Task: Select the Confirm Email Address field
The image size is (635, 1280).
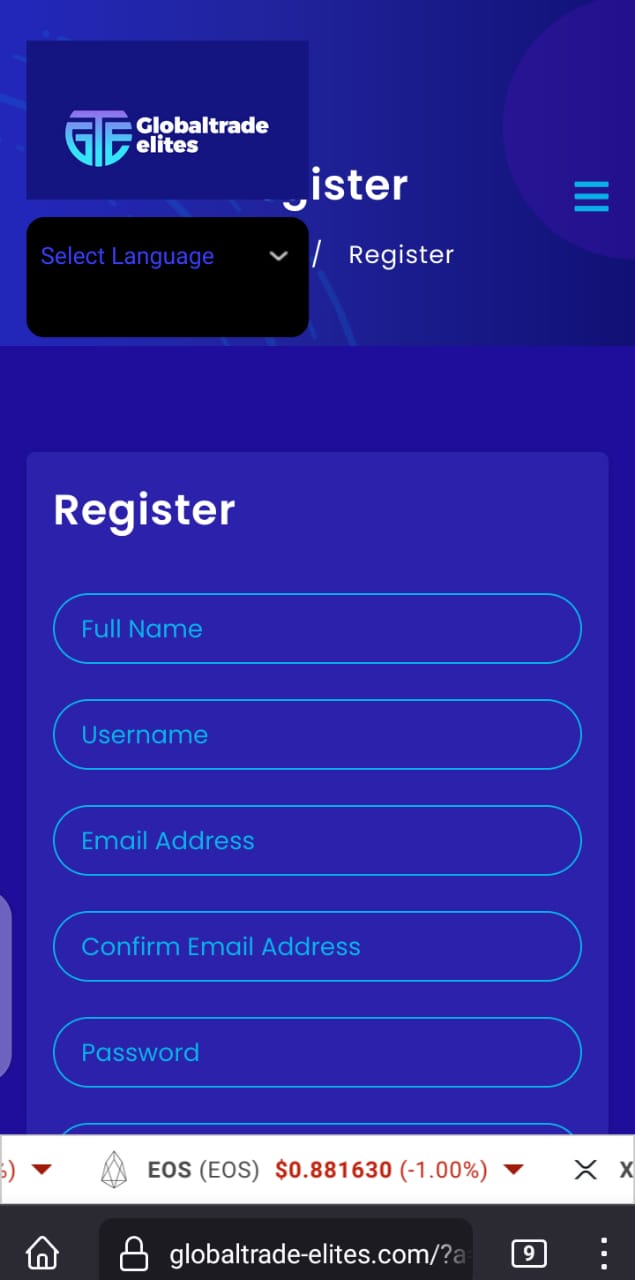Action: 317,947
